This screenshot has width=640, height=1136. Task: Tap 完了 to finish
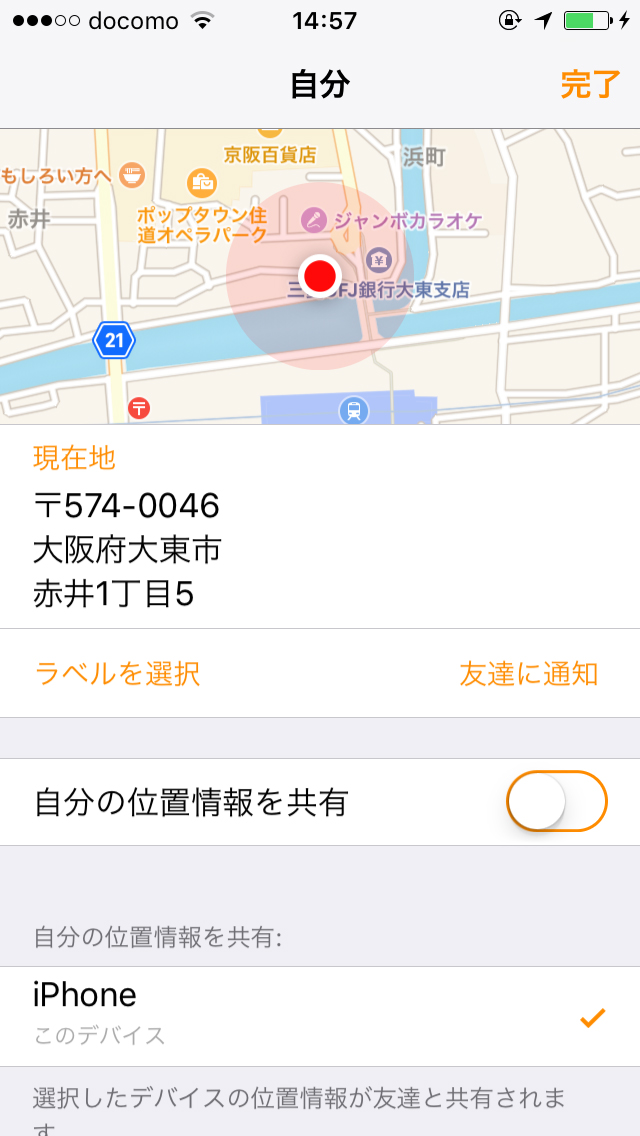point(590,85)
